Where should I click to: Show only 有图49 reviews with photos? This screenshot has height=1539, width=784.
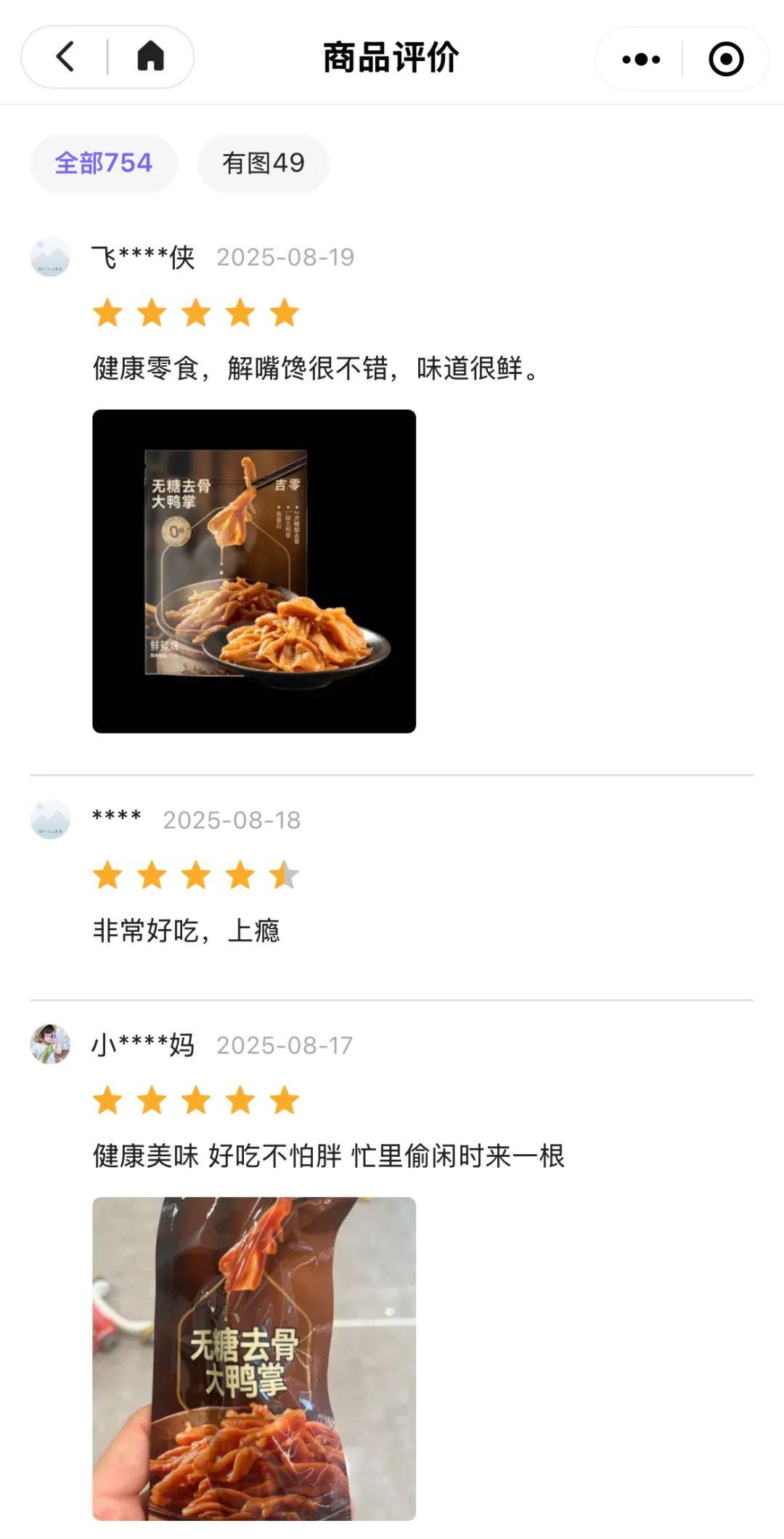[263, 163]
